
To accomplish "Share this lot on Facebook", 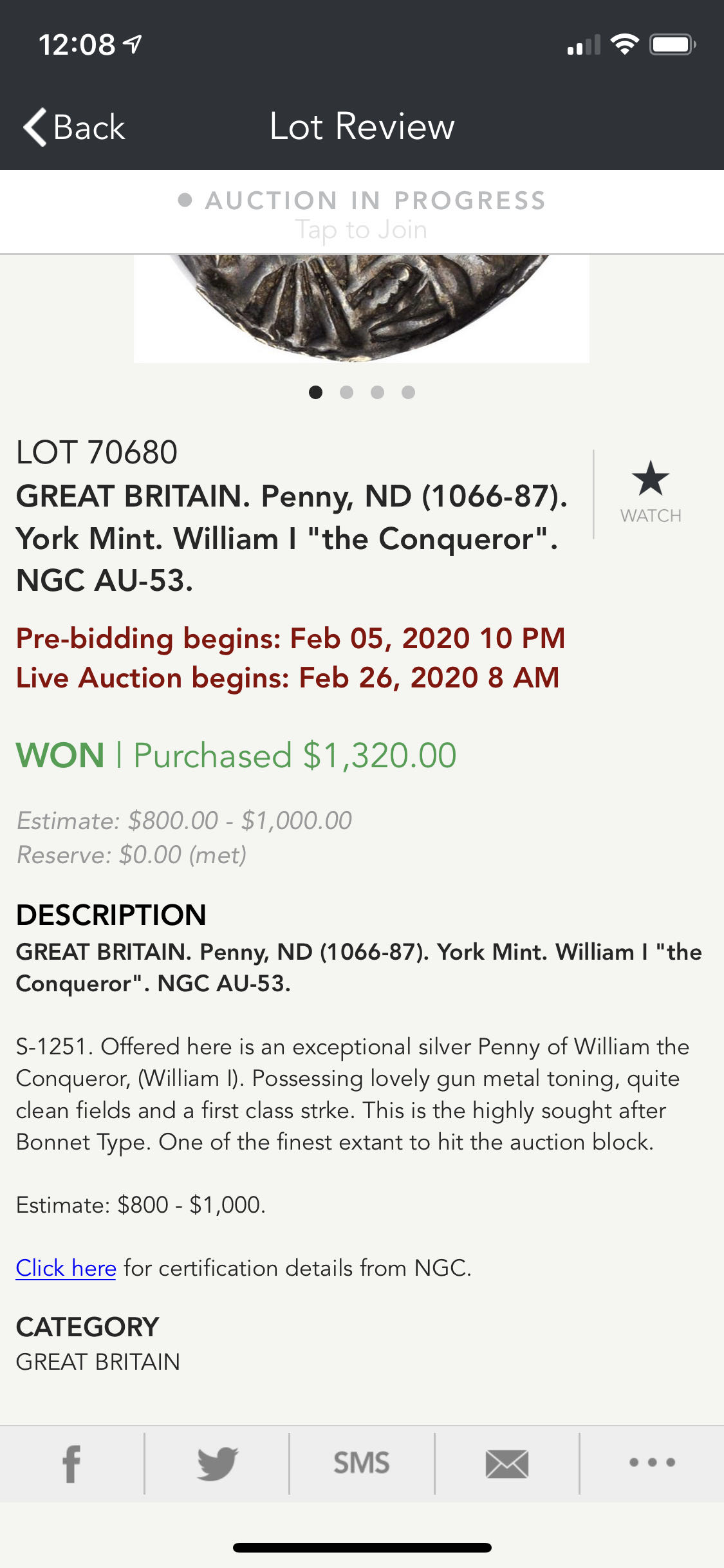I will click(x=71, y=1464).
